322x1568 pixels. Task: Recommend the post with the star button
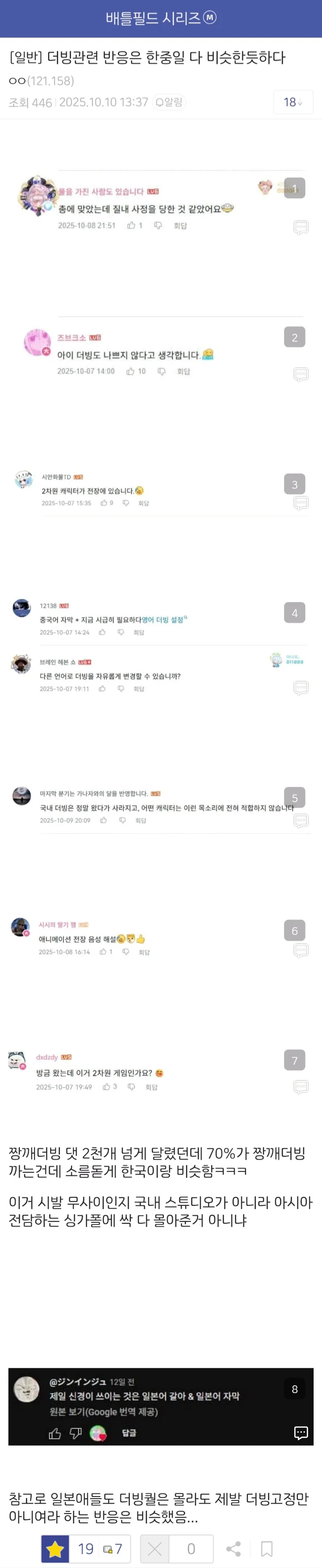pos(55,1548)
